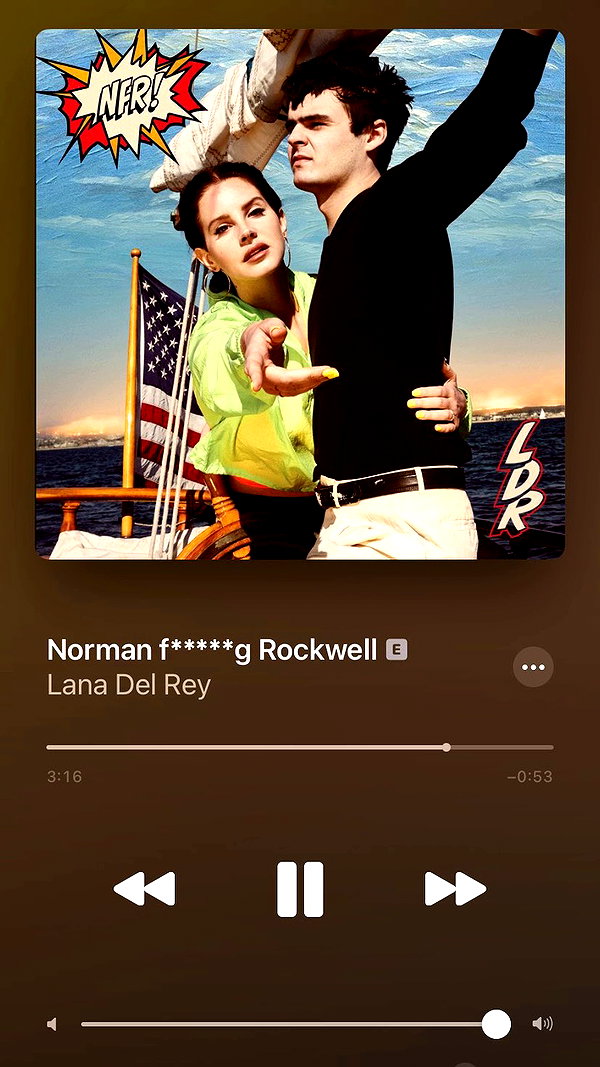The image size is (600, 1067).
Task: Open the NFR! album artwork
Action: (300, 294)
